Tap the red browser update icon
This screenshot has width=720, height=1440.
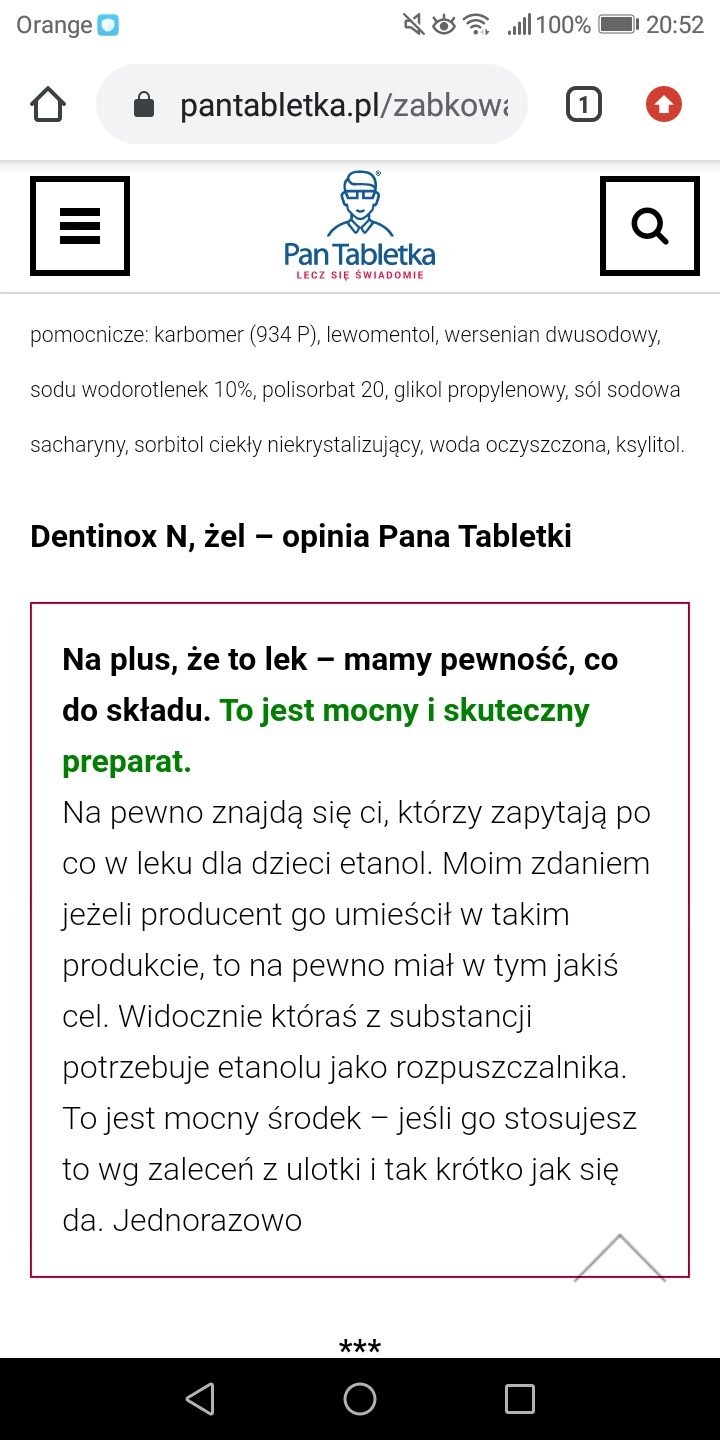(663, 105)
